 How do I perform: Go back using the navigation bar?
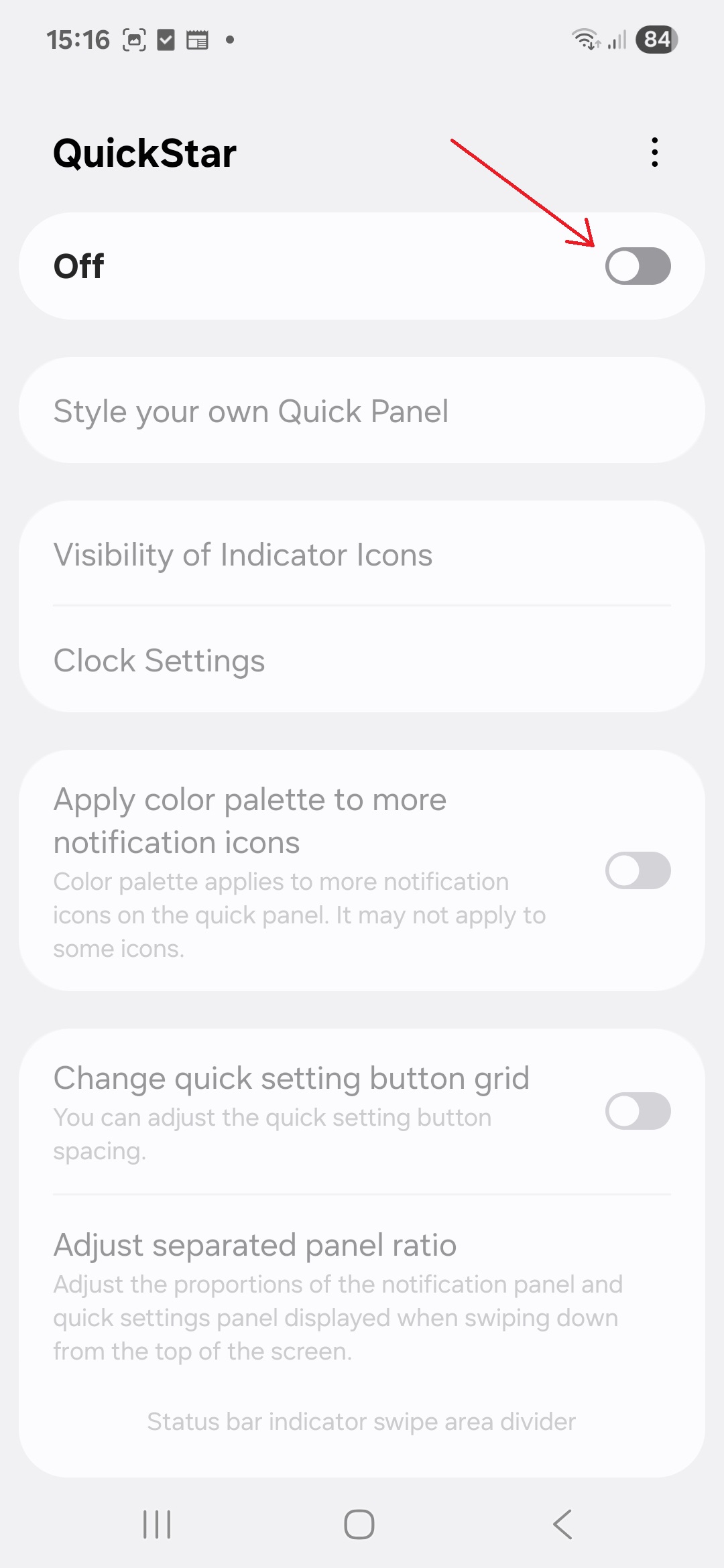click(562, 1524)
